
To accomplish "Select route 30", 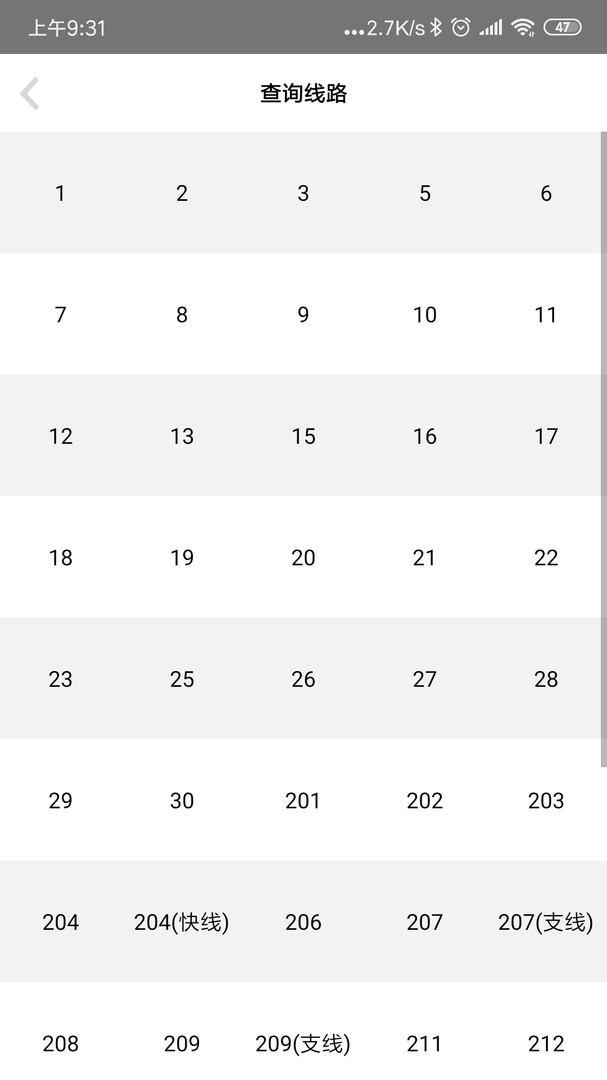I will (182, 801).
